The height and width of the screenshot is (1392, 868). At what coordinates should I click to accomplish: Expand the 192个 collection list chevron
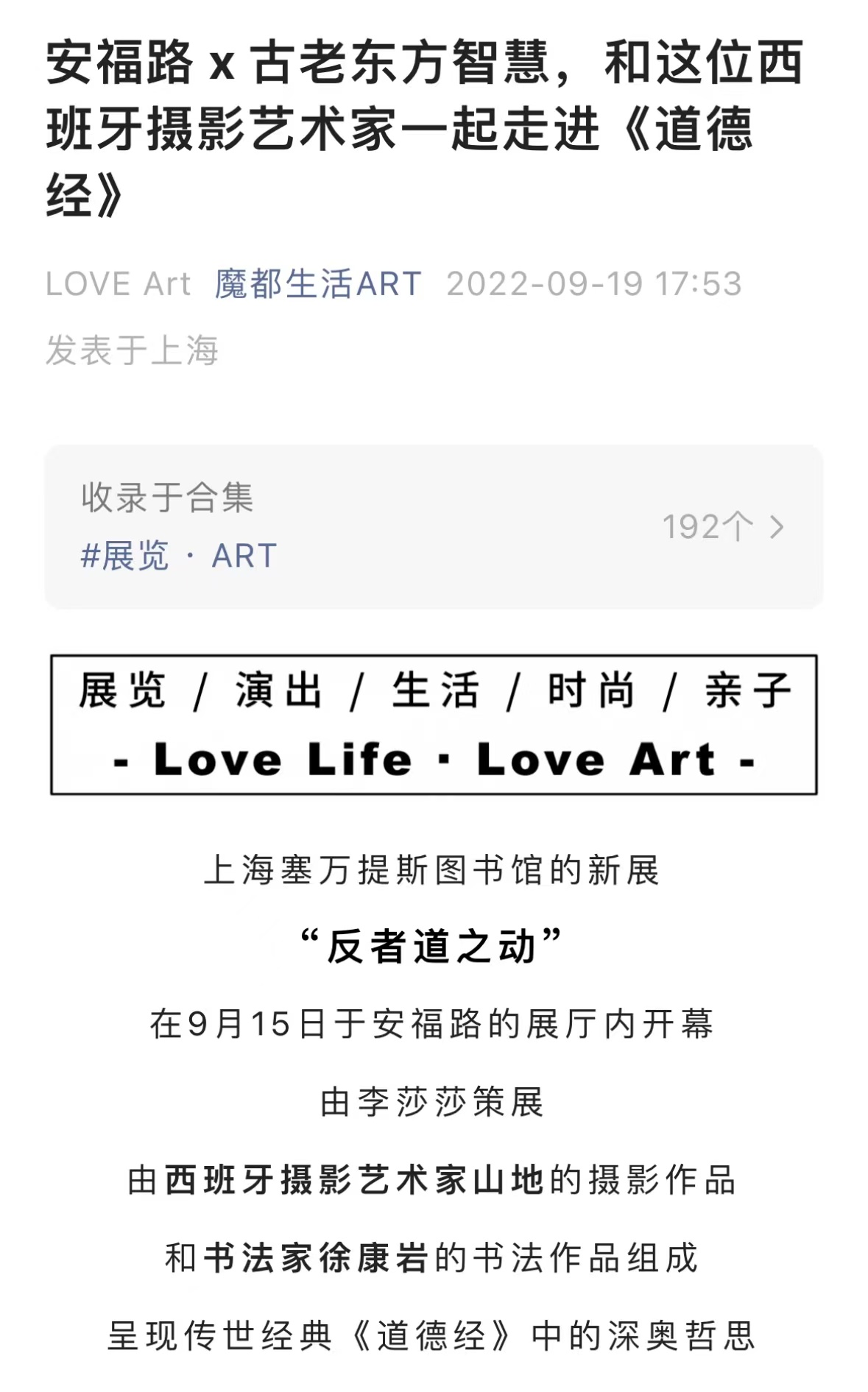tap(776, 527)
